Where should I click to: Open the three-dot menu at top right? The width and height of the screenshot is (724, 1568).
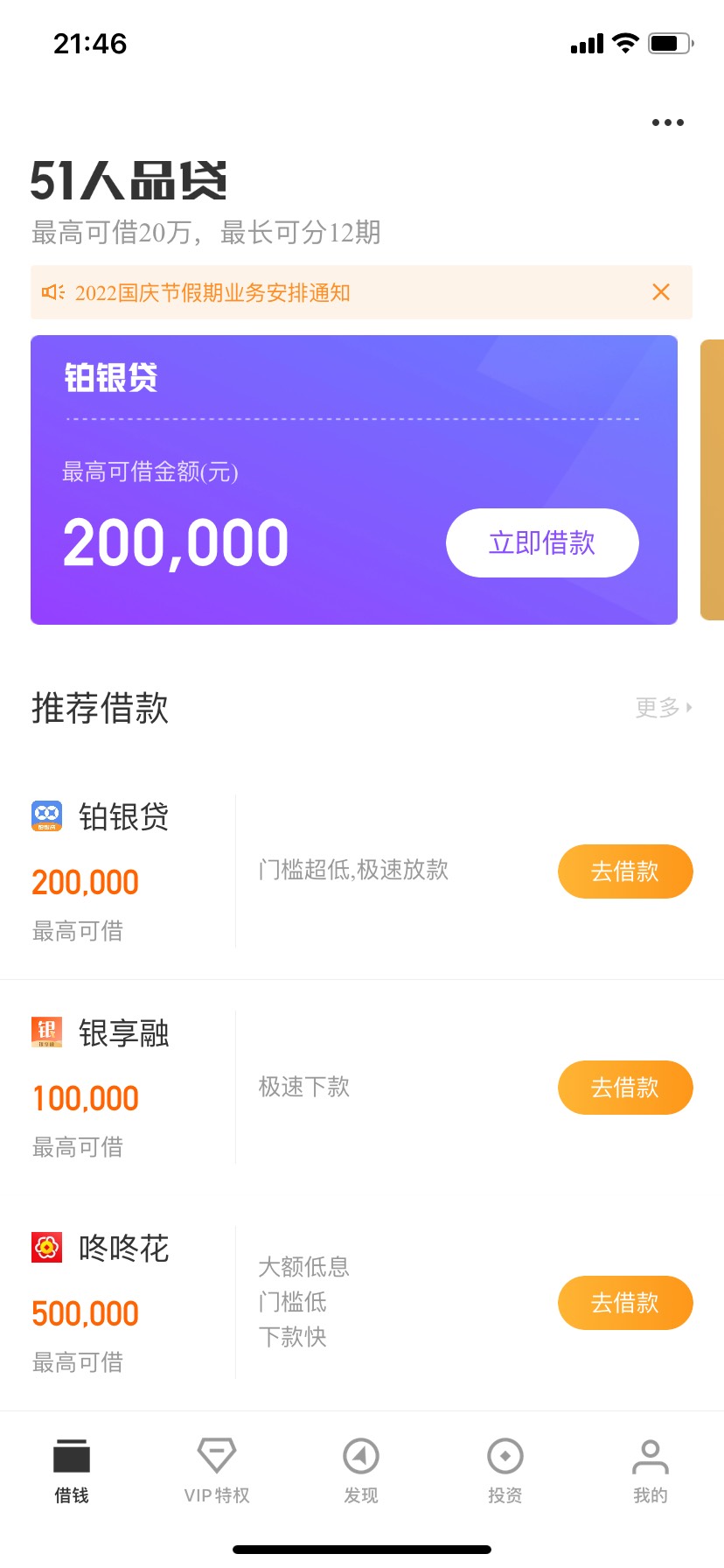pyautogui.click(x=667, y=122)
